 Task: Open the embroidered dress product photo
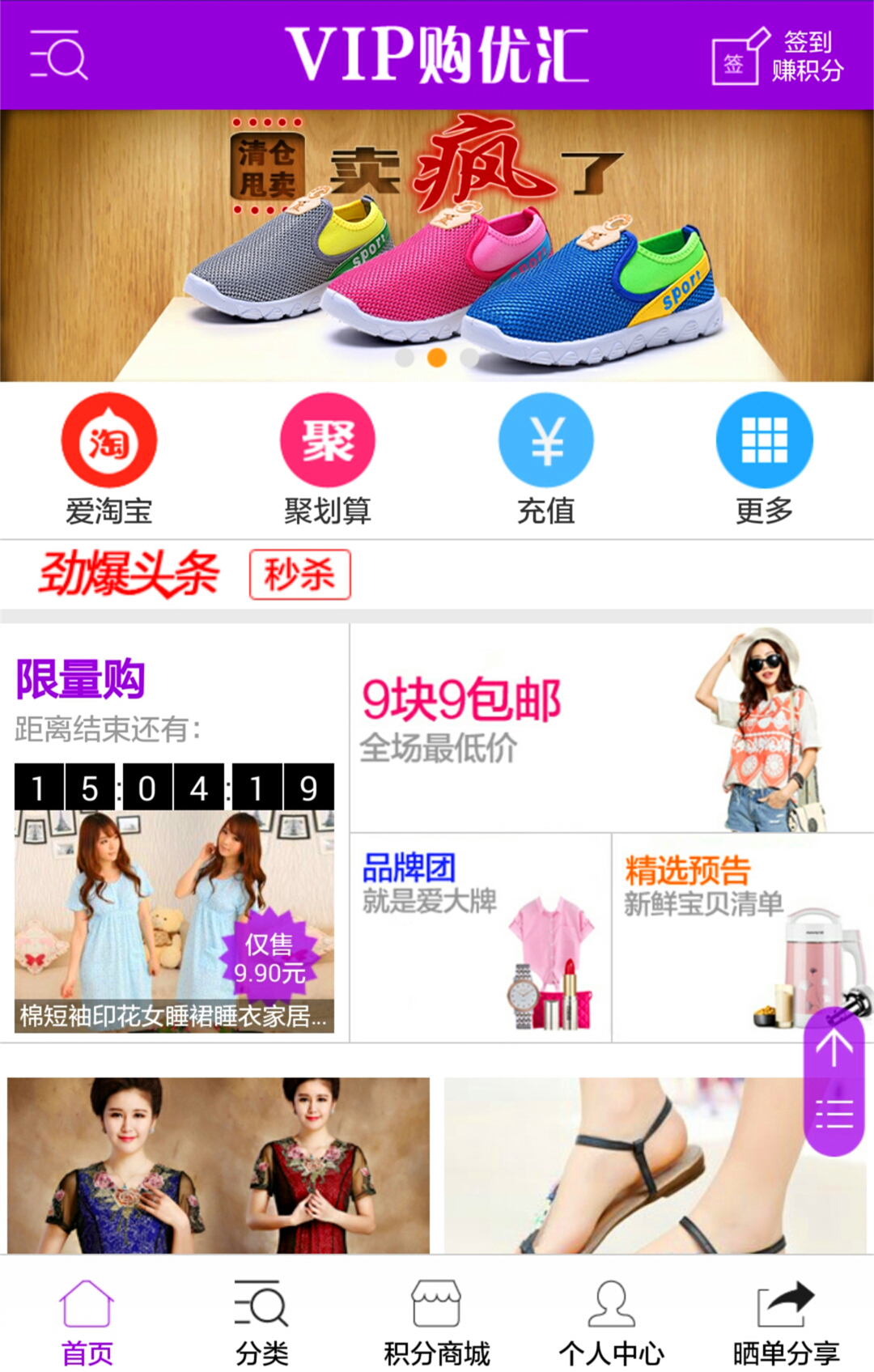[x=218, y=1166]
